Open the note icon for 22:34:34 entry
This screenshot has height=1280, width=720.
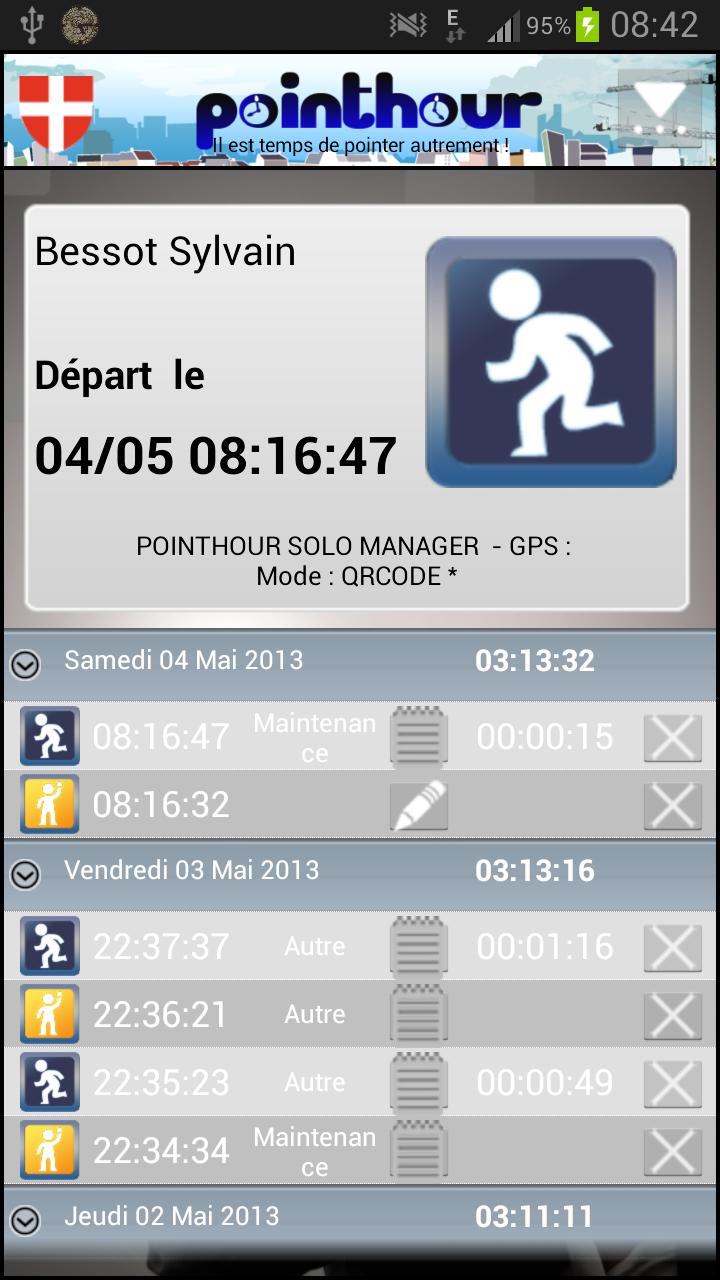pos(418,1151)
